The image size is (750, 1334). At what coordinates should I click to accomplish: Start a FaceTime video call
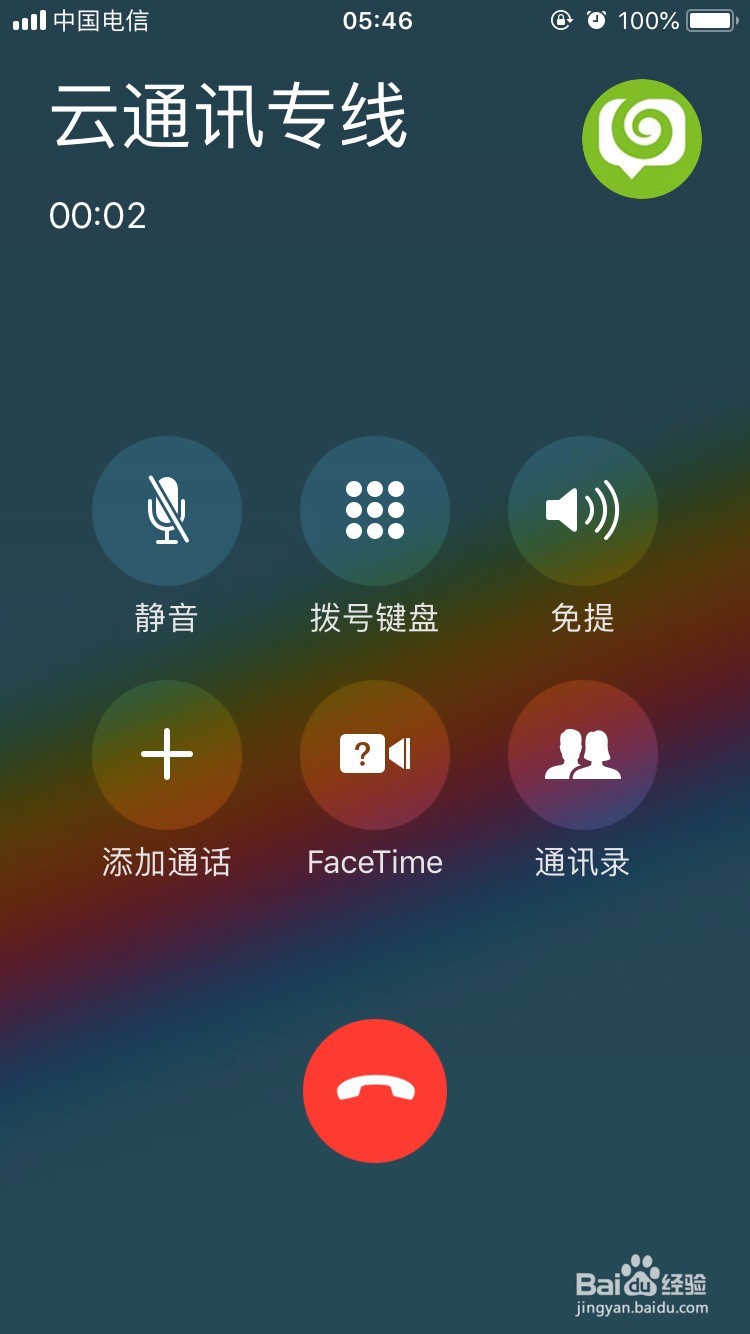pos(375,755)
